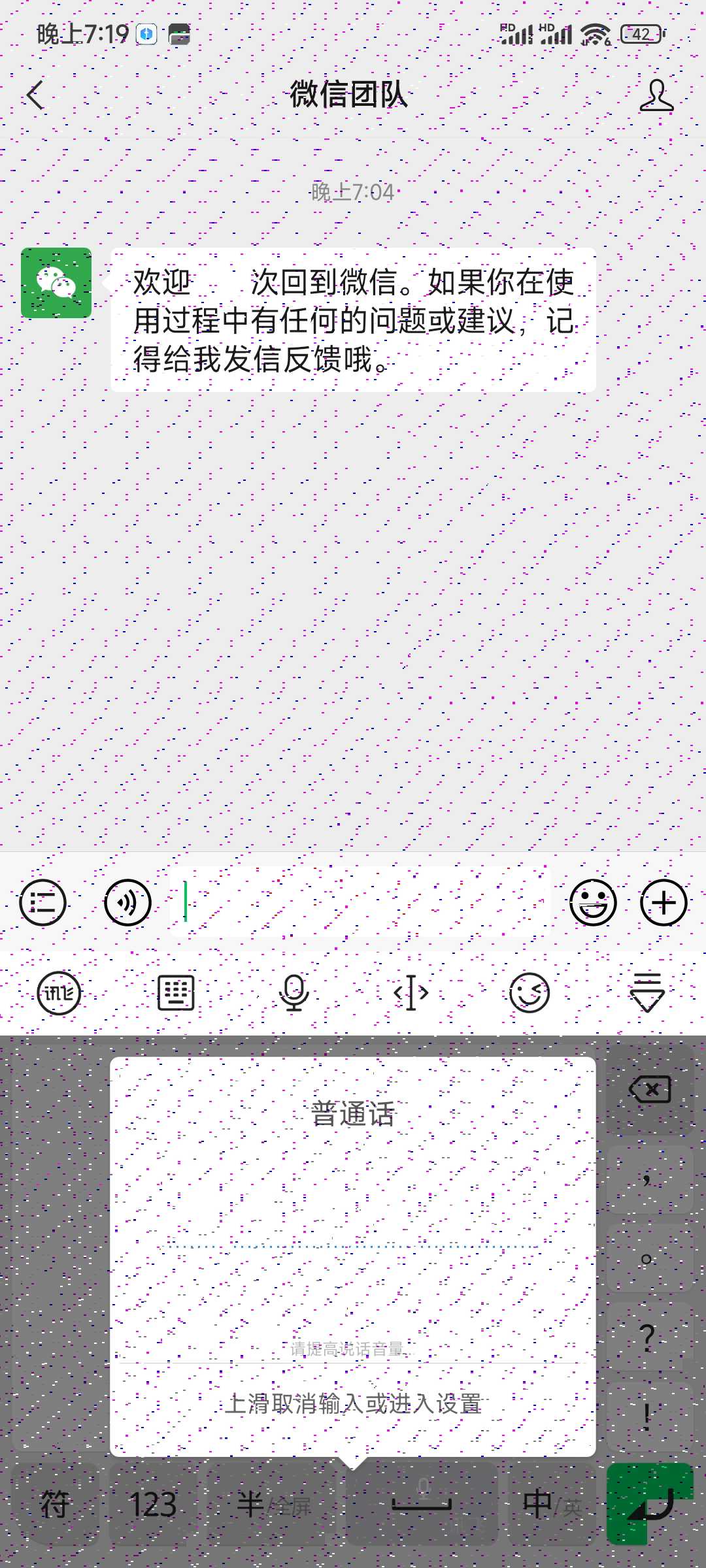
Task: Switch to voice message input
Action: click(x=127, y=903)
